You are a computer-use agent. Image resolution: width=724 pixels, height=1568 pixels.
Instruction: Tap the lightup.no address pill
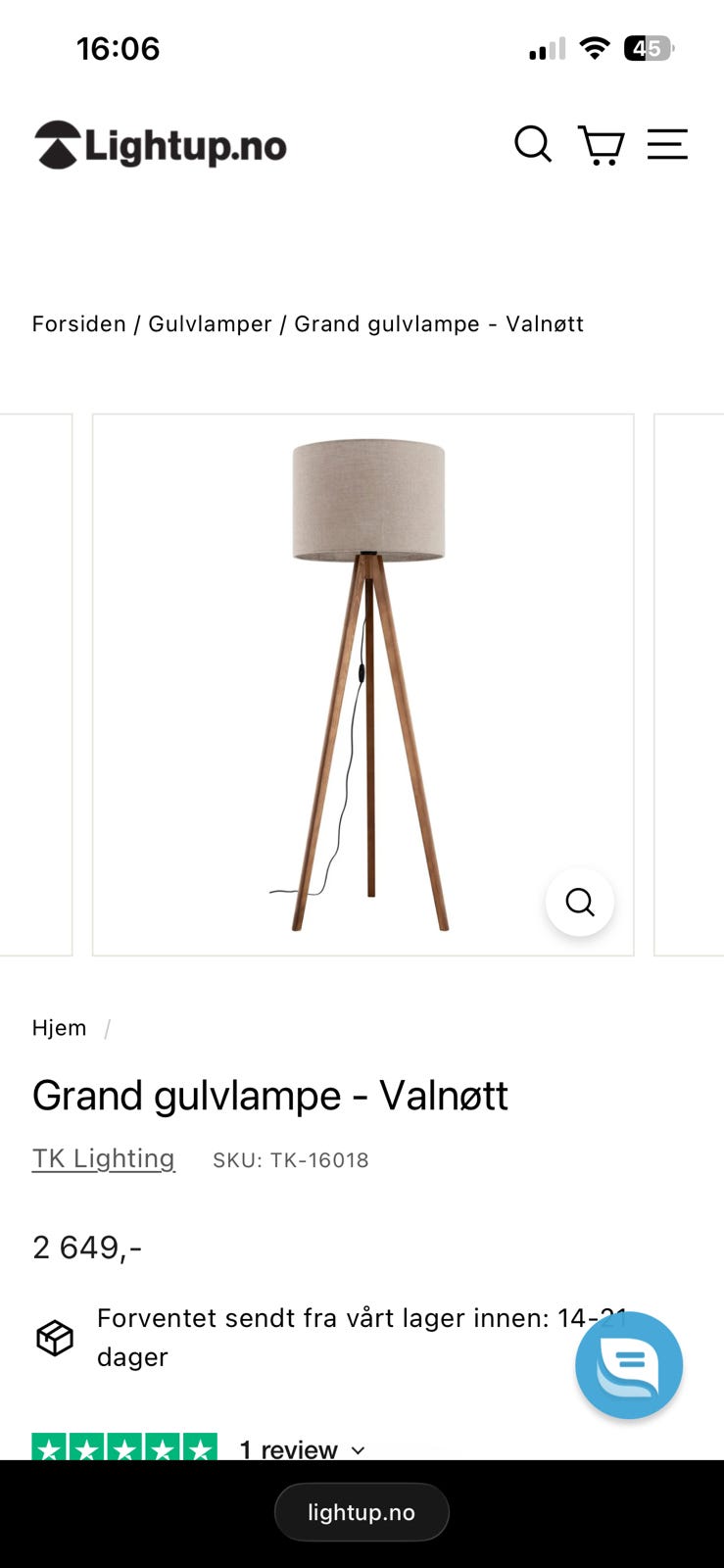[362, 1511]
